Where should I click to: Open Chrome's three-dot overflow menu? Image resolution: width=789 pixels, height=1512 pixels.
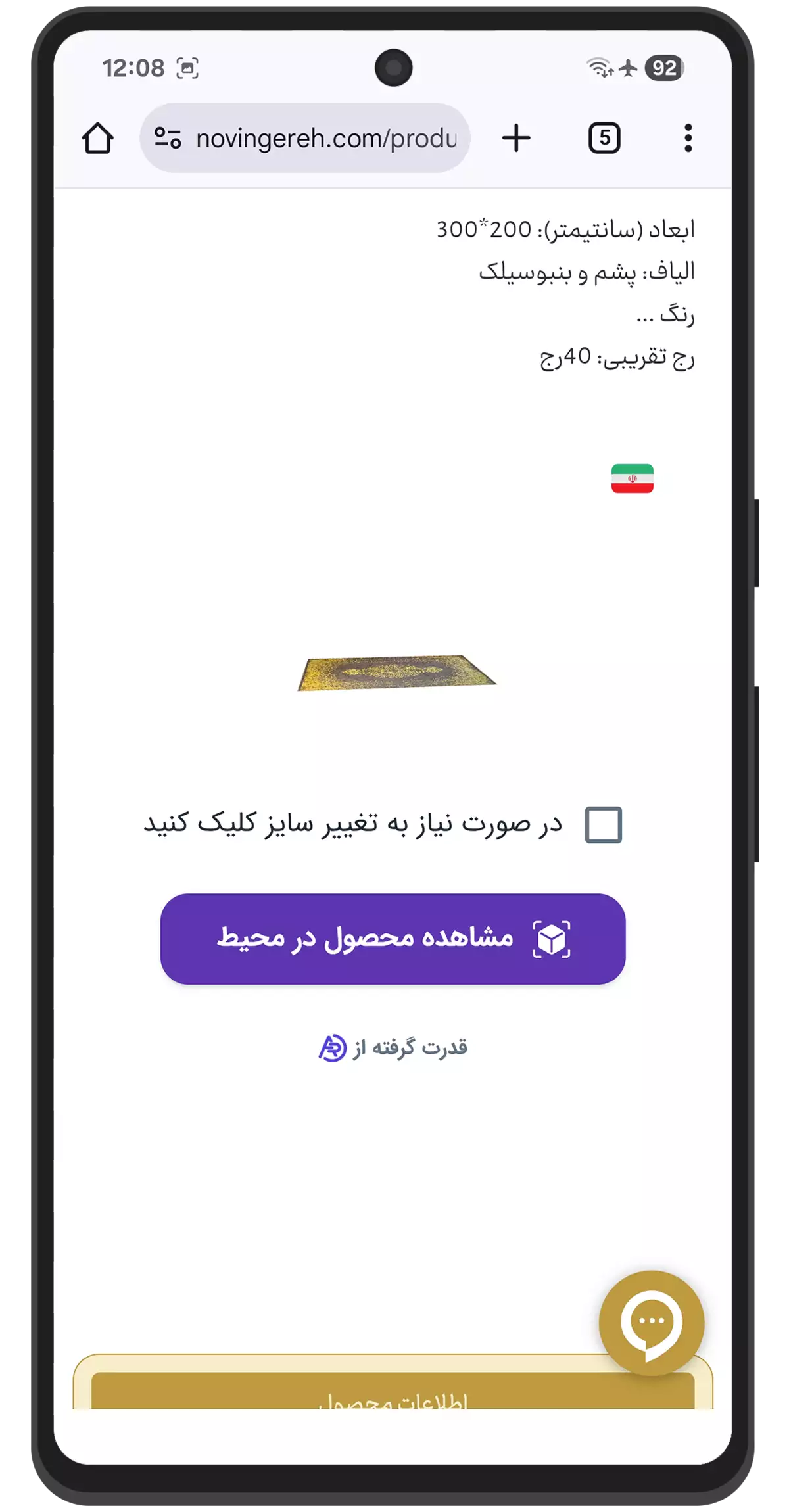pos(688,138)
